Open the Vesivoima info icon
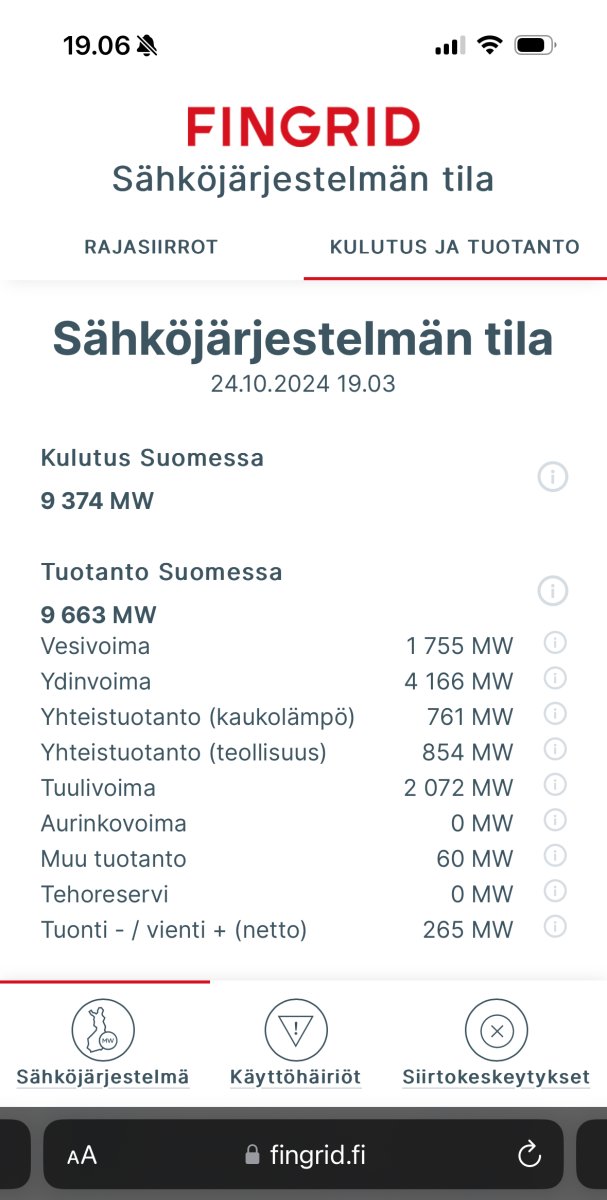This screenshot has height=1200, width=607. pos(555,643)
